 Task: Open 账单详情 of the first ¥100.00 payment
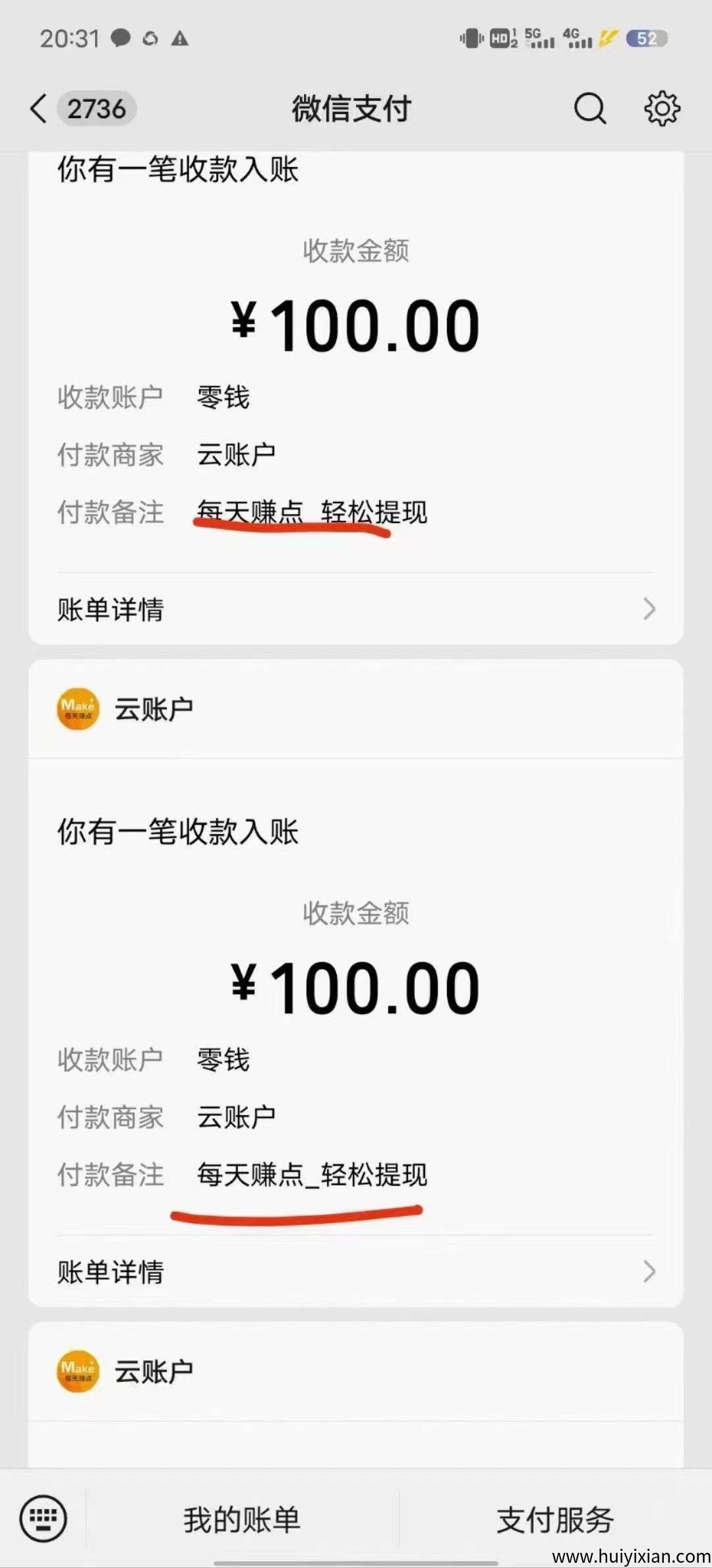pos(109,609)
